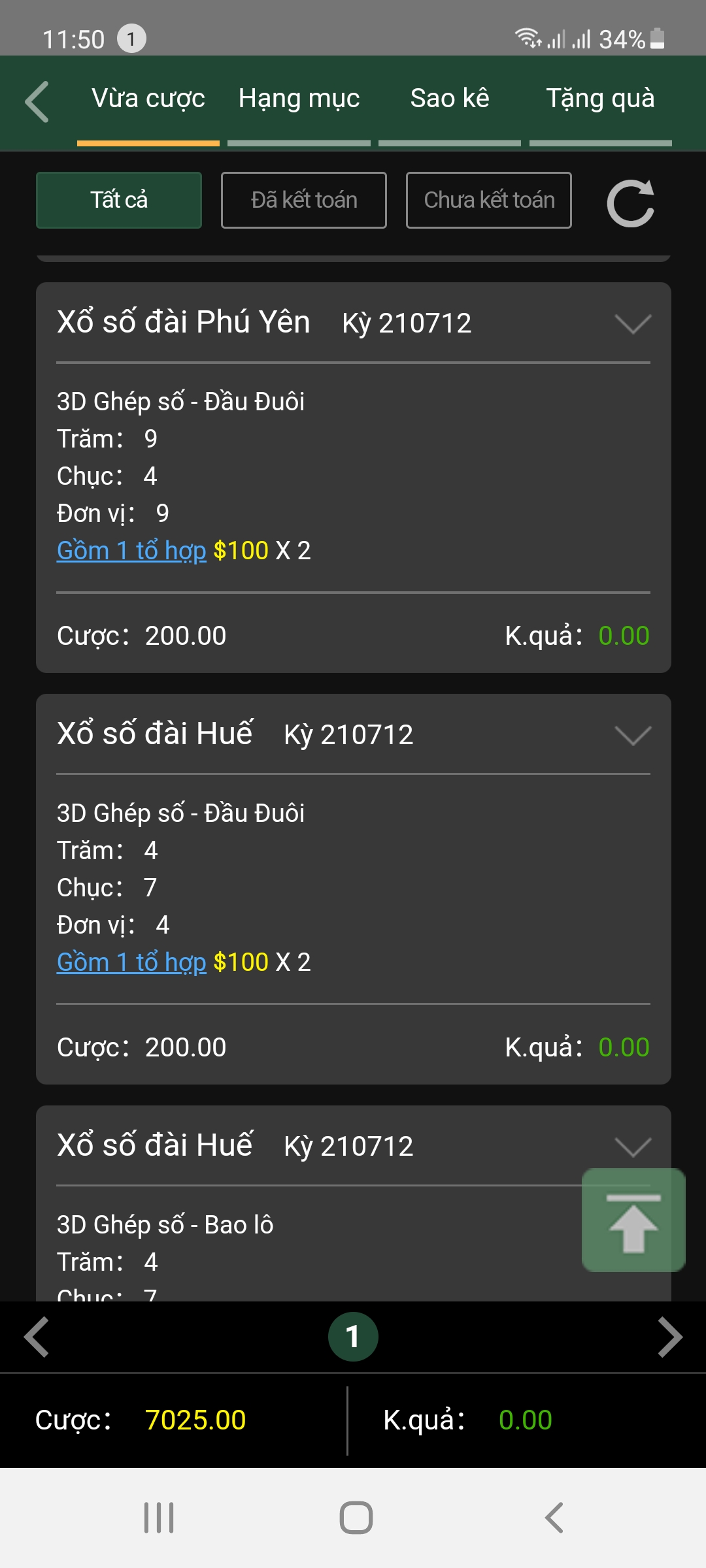Open Gồm 1 tổ hợp link under Huế
Screen dimensions: 706x1568
coord(131,962)
